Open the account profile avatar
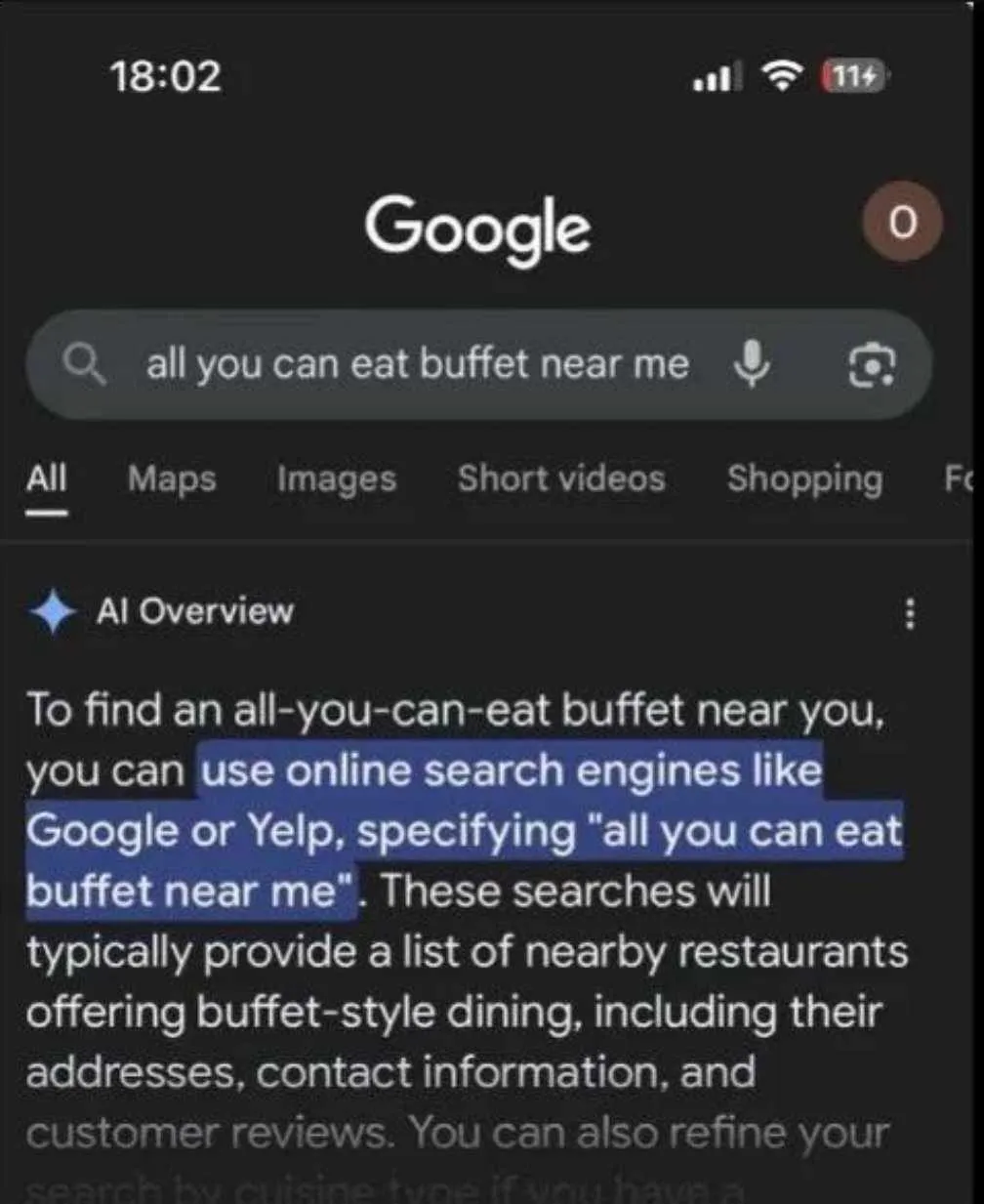This screenshot has height=1204, width=984. 902,223
